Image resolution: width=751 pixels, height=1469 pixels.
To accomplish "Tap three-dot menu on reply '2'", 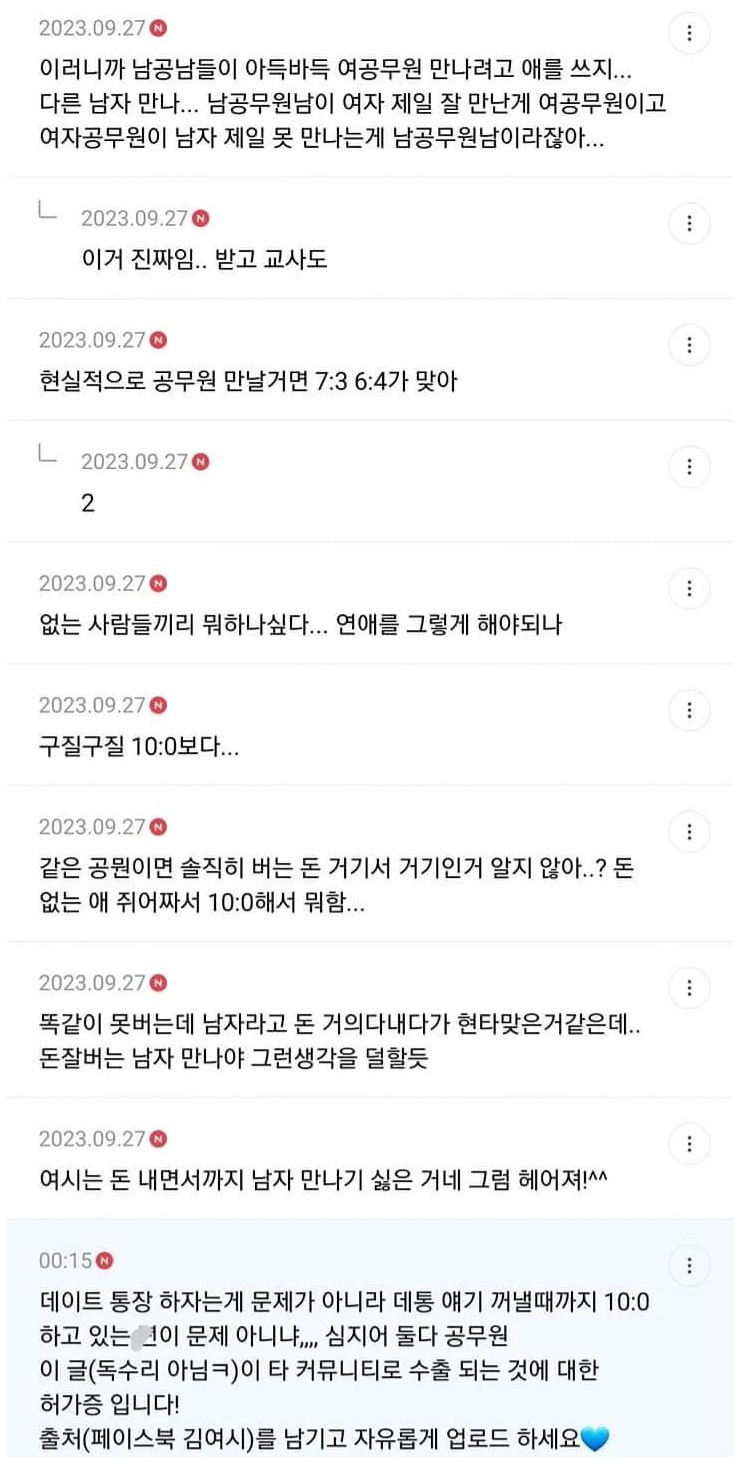I will [x=689, y=467].
